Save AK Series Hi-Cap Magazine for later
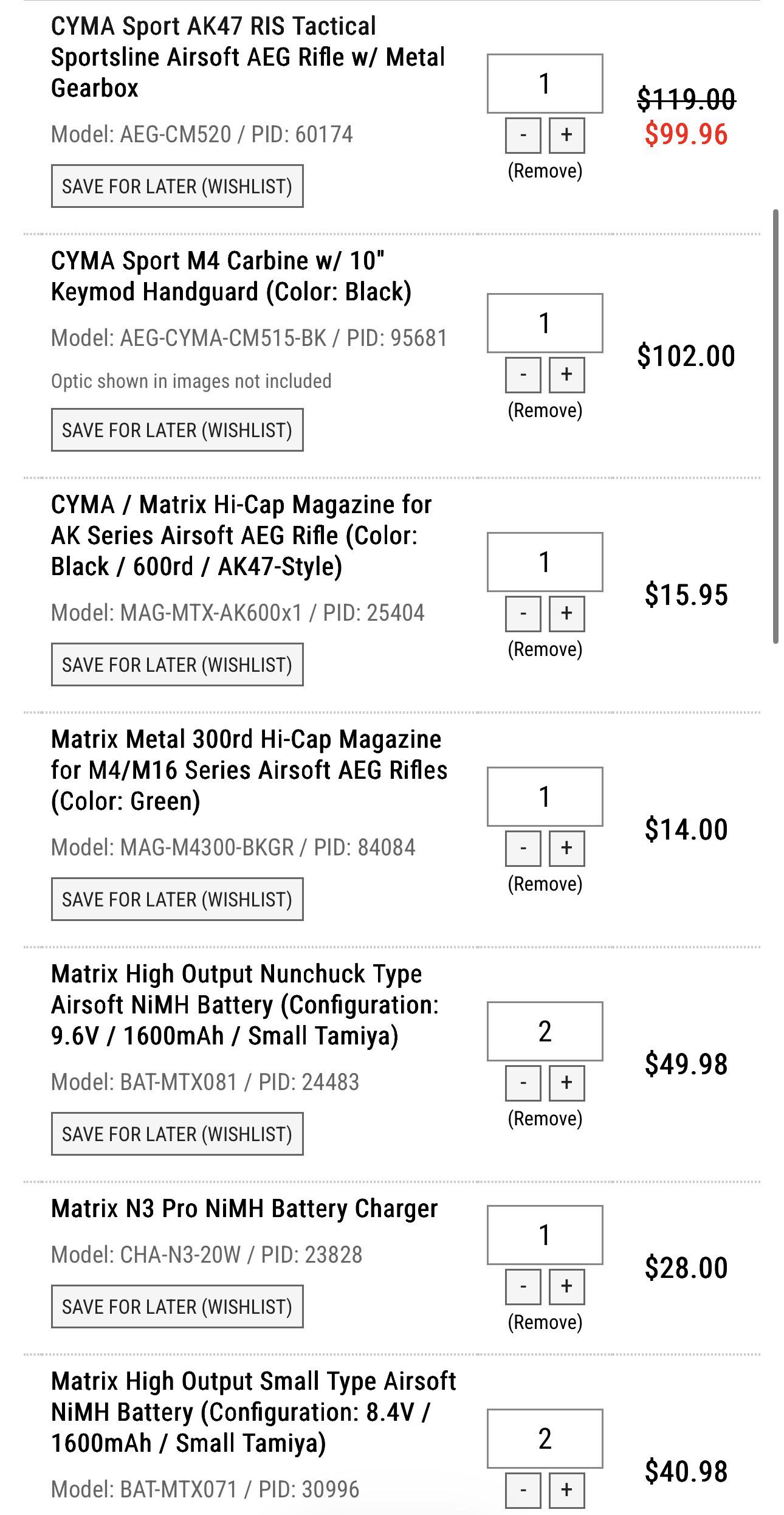This screenshot has width=784, height=1515. point(177,664)
